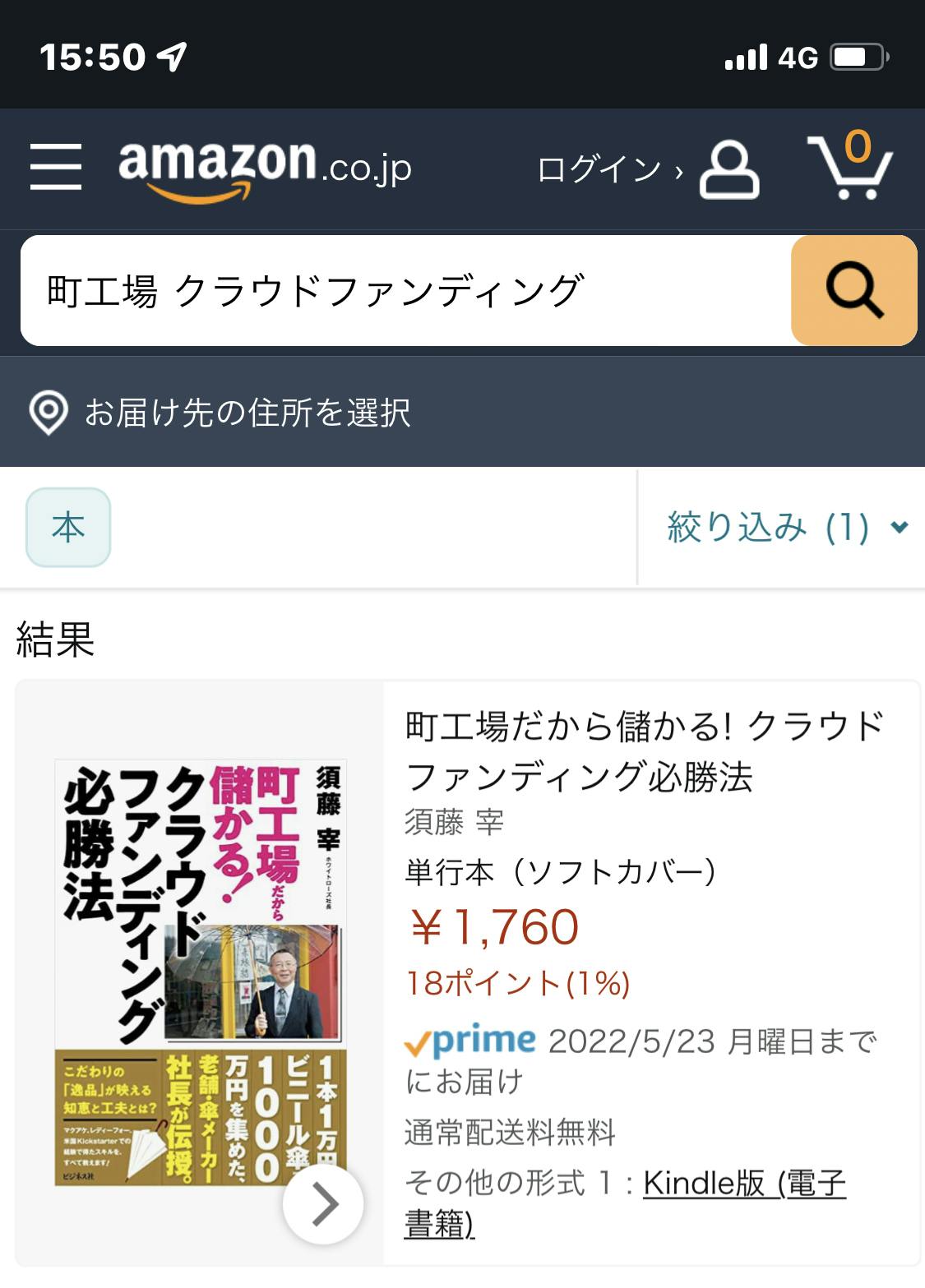Open product title 町工場だから儲かる! クラウドファンディング必勝法
The image size is (925, 1288).
point(644,751)
